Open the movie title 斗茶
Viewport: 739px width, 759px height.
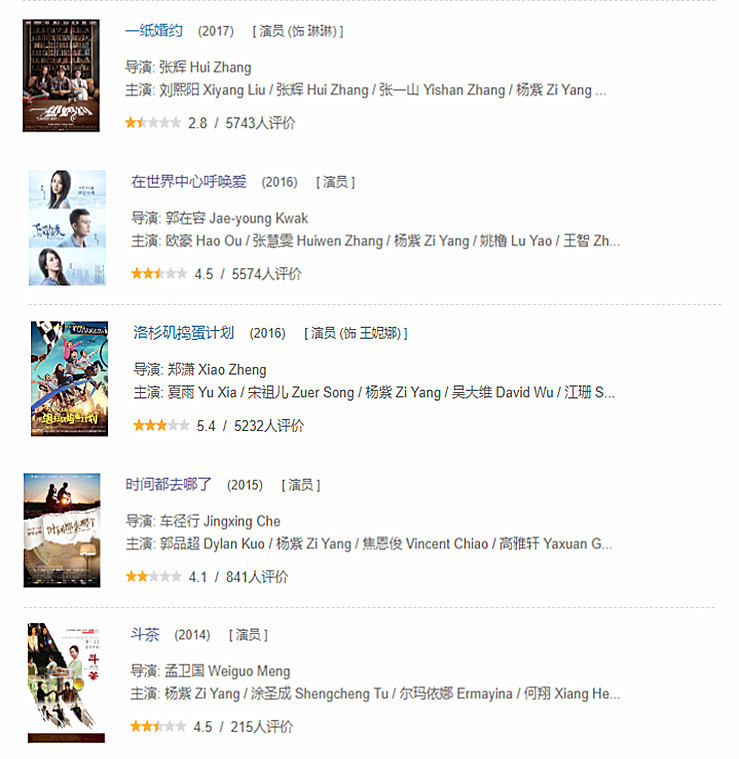point(145,635)
